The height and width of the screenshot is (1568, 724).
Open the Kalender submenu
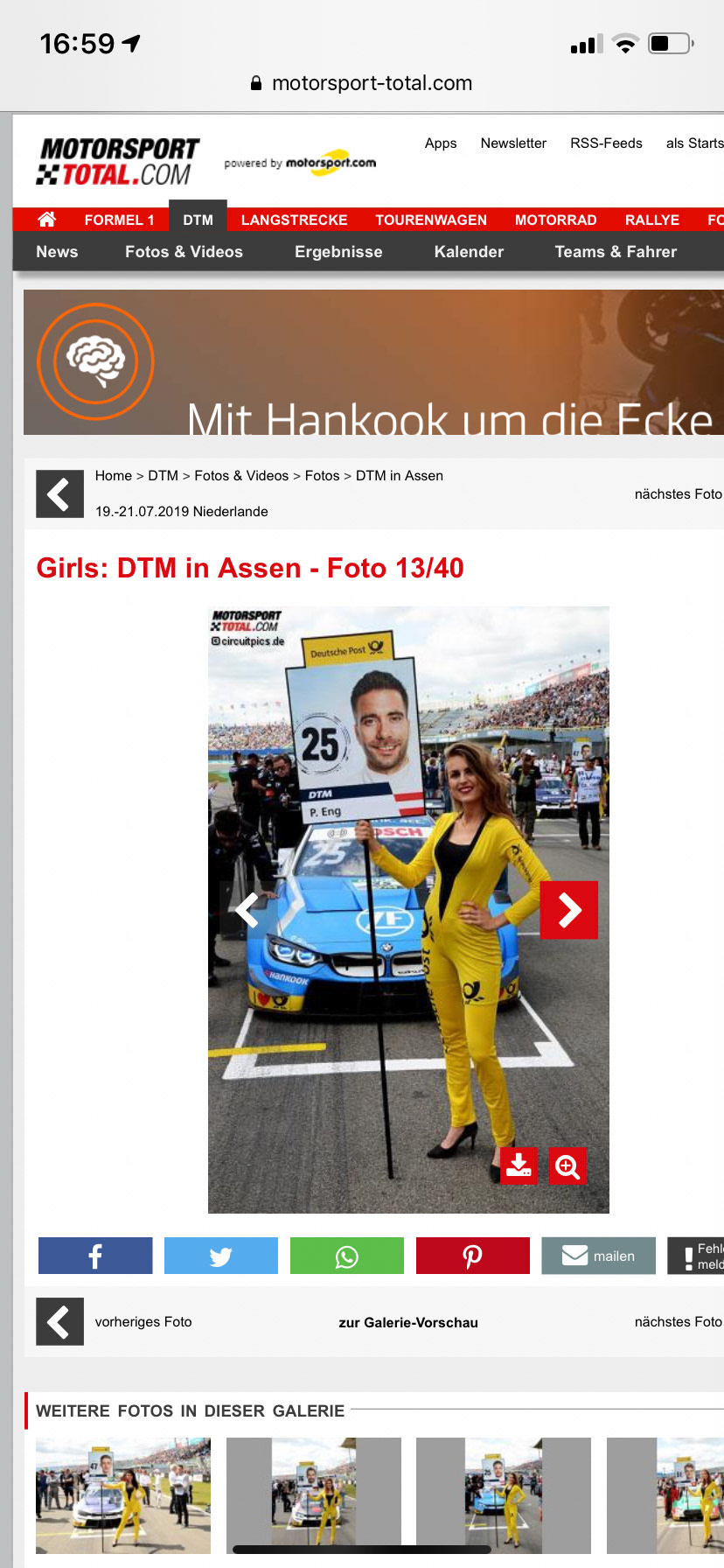coord(469,252)
